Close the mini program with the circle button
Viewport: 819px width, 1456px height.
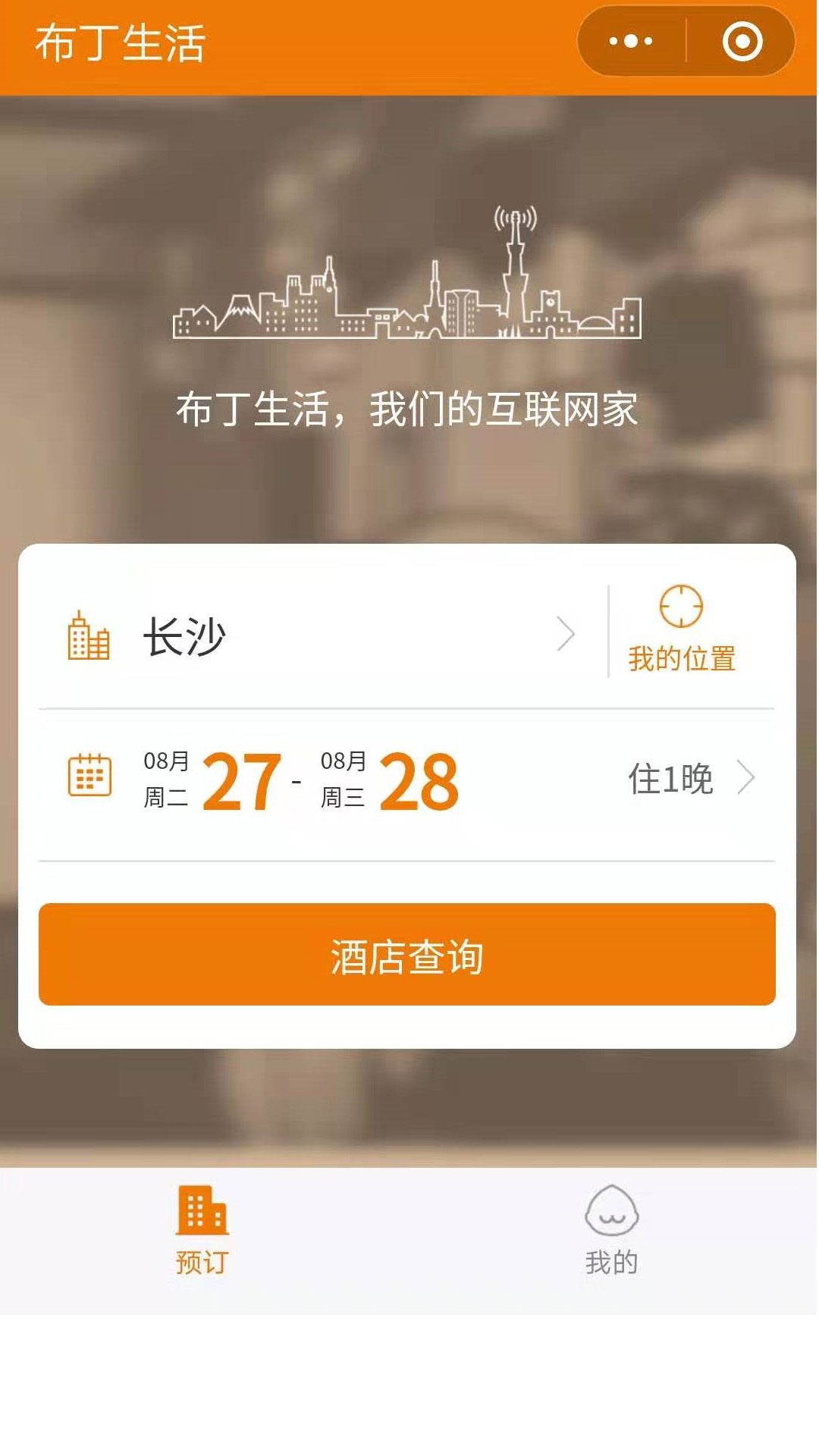(742, 42)
